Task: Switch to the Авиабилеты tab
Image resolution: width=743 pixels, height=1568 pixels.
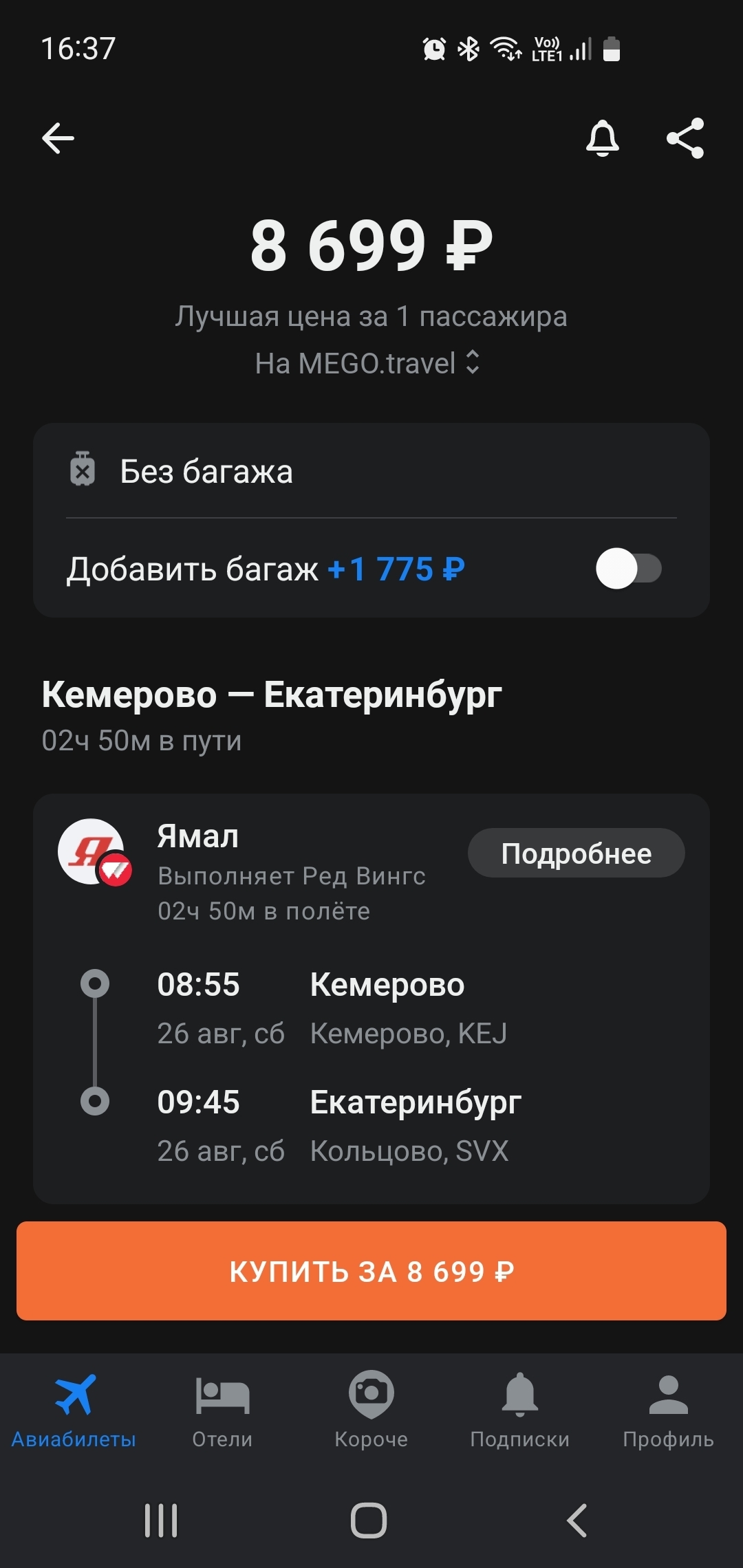Action: pos(74,1410)
